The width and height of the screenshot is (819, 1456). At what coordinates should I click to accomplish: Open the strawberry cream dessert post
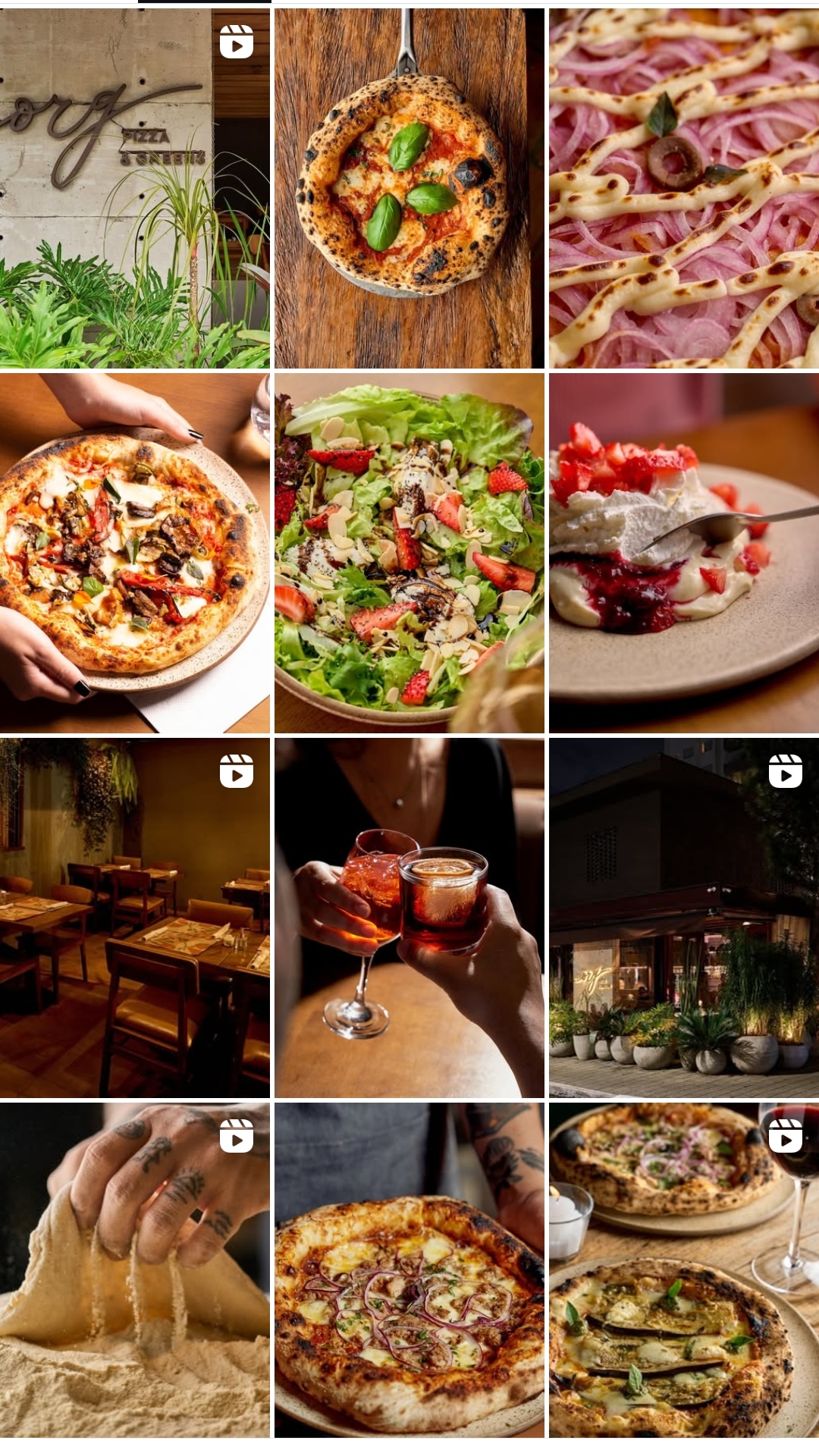pos(683,553)
